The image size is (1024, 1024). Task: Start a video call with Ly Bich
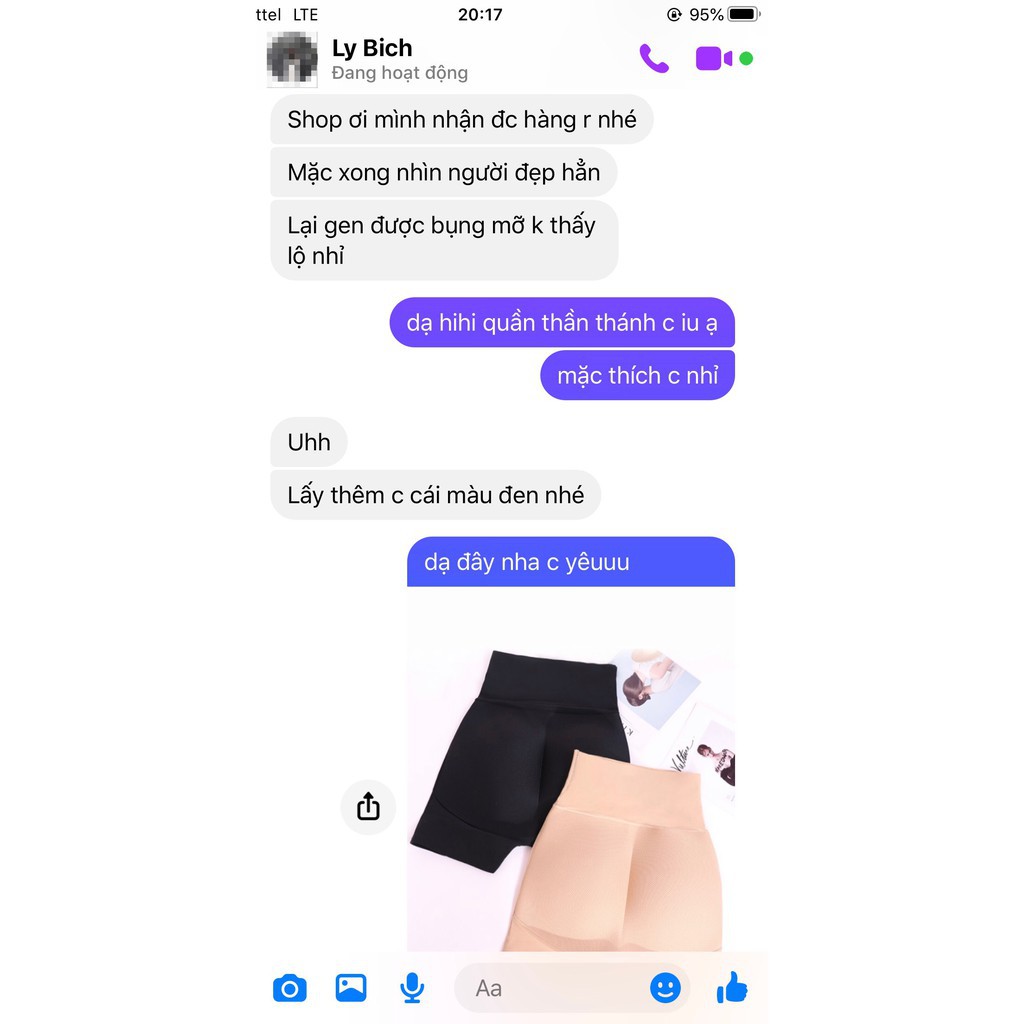(714, 58)
